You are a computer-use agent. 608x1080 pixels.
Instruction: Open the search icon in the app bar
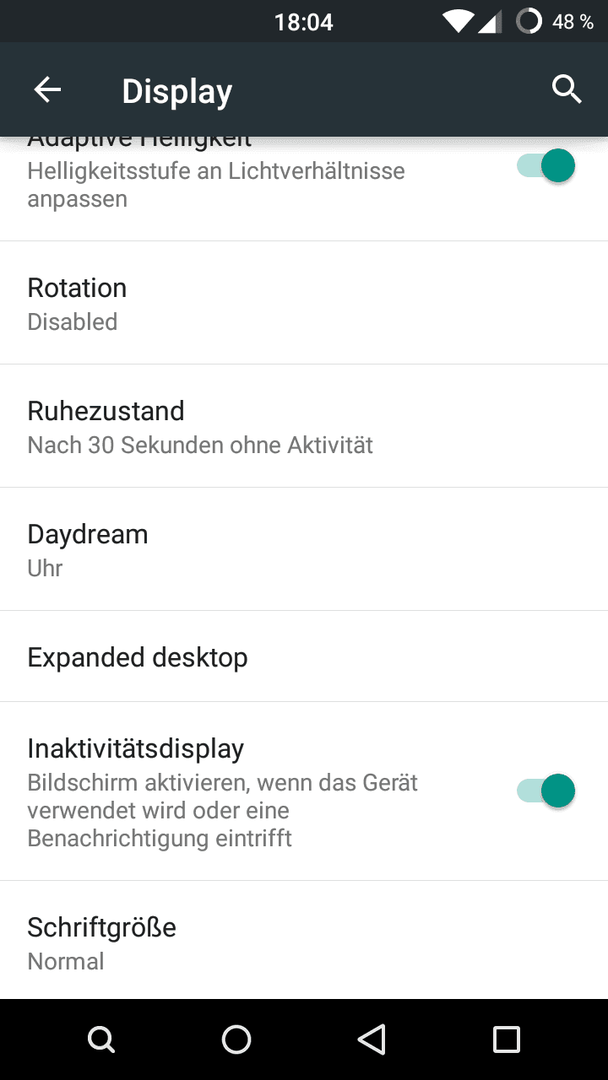pos(566,90)
